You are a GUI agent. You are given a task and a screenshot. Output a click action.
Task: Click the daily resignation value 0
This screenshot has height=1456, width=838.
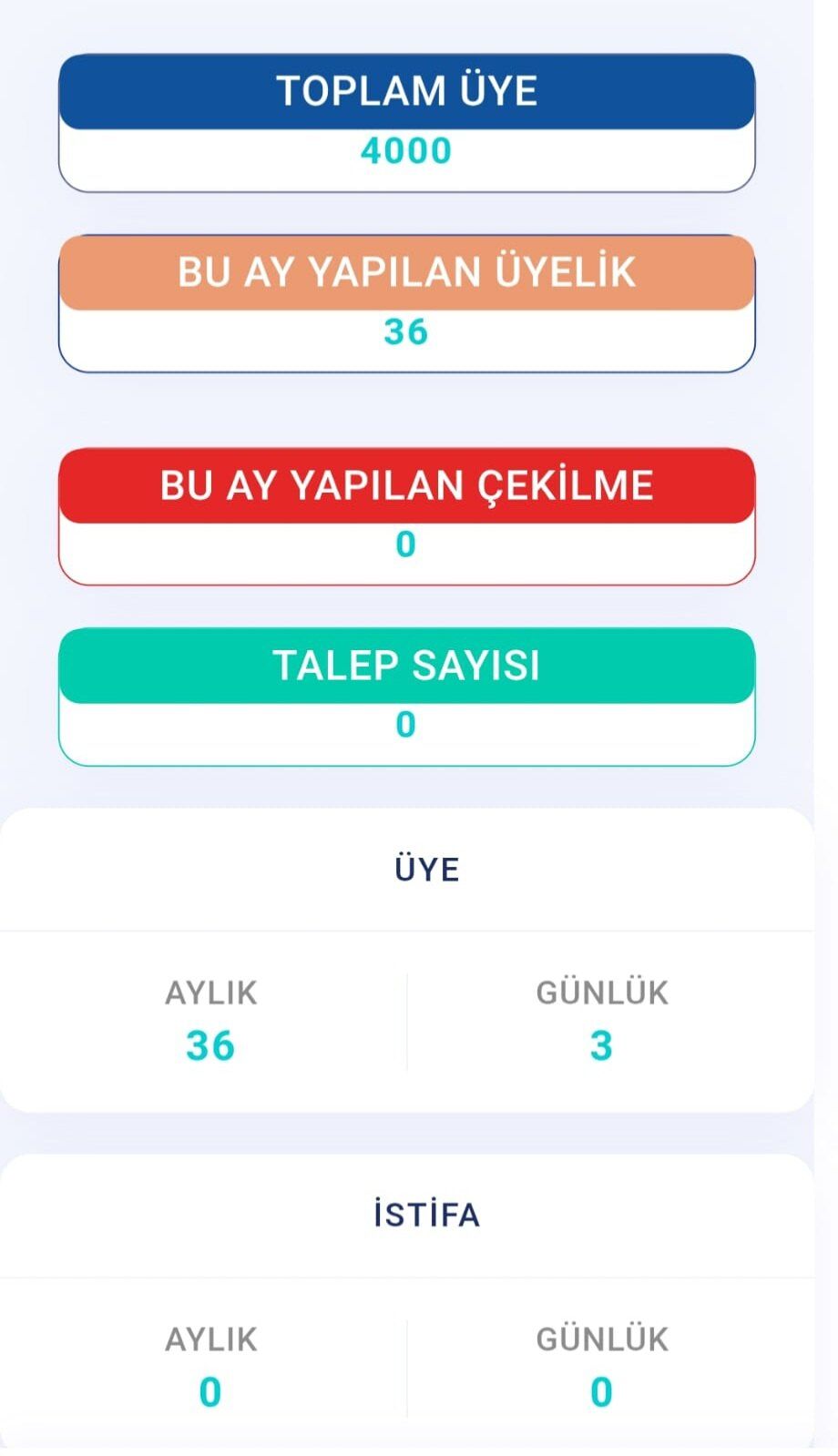[x=601, y=1391]
